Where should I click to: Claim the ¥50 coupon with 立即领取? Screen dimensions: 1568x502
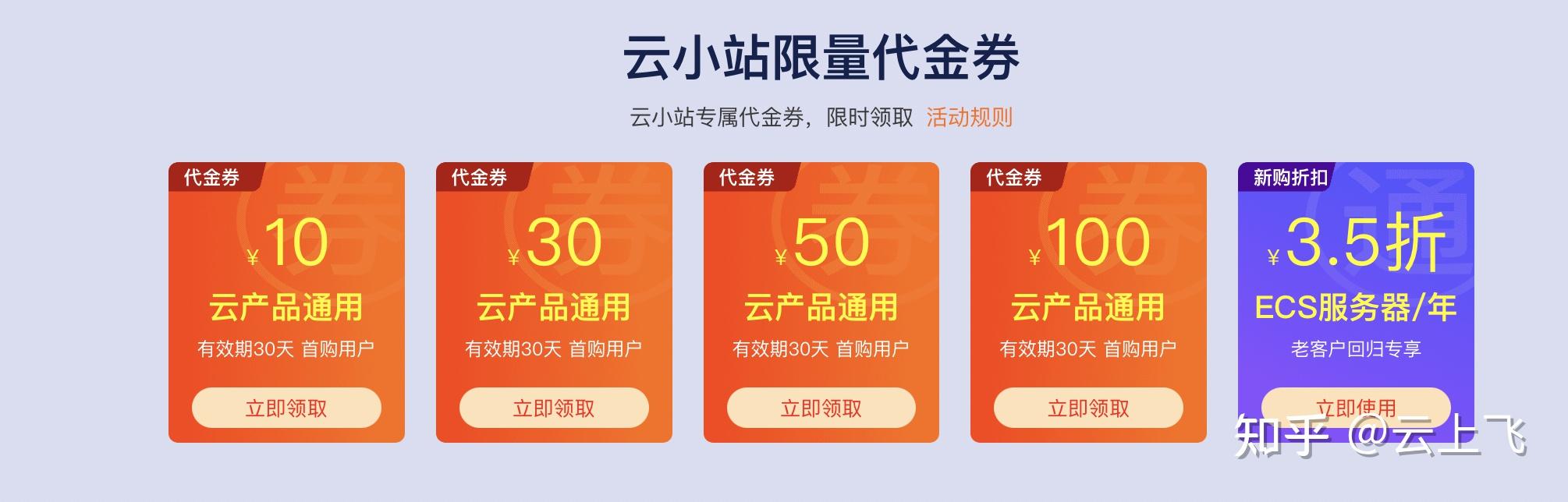(x=821, y=408)
